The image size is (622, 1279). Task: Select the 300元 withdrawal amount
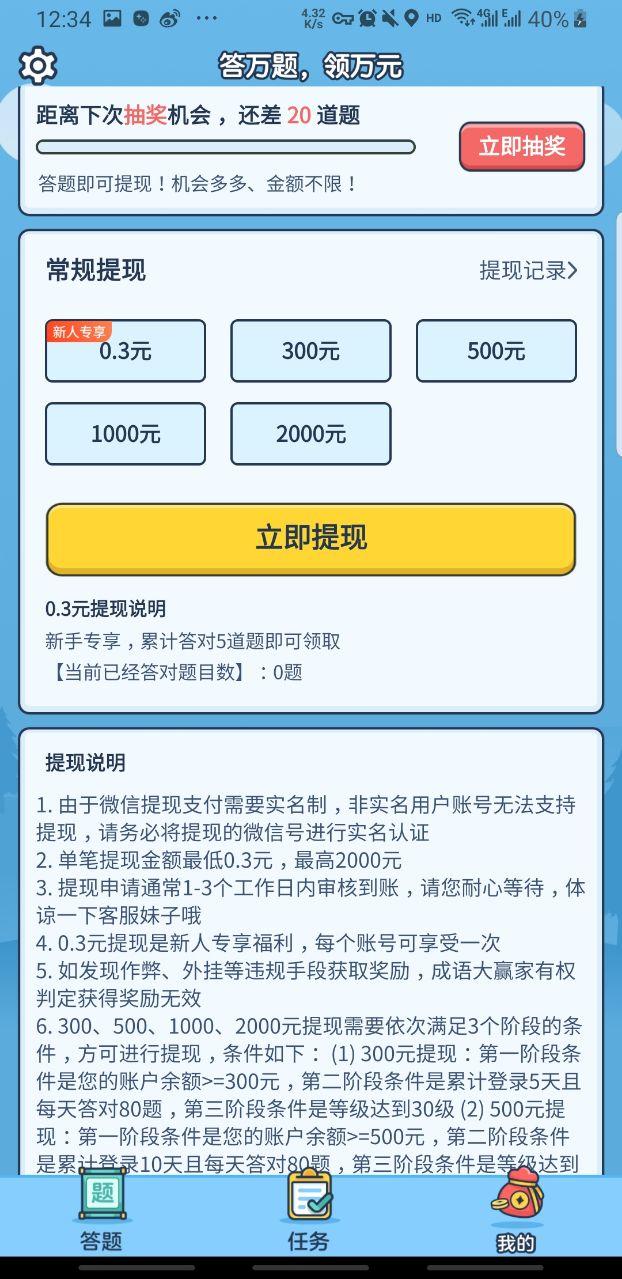point(310,351)
